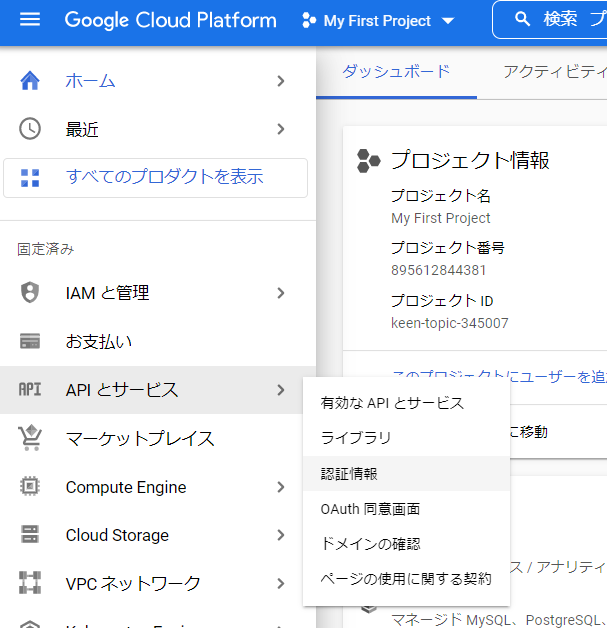Open IAM と管理
The height and width of the screenshot is (628, 607).
(107, 293)
